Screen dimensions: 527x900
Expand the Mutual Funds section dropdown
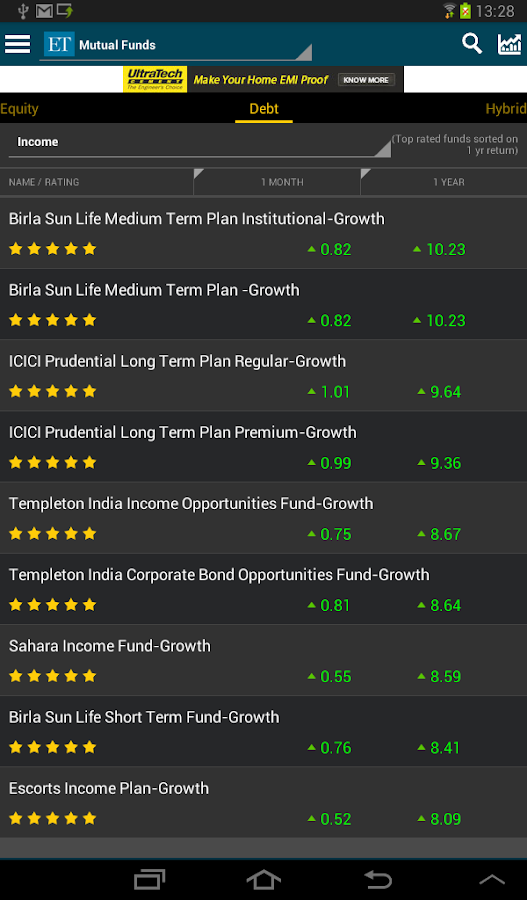(x=176, y=45)
